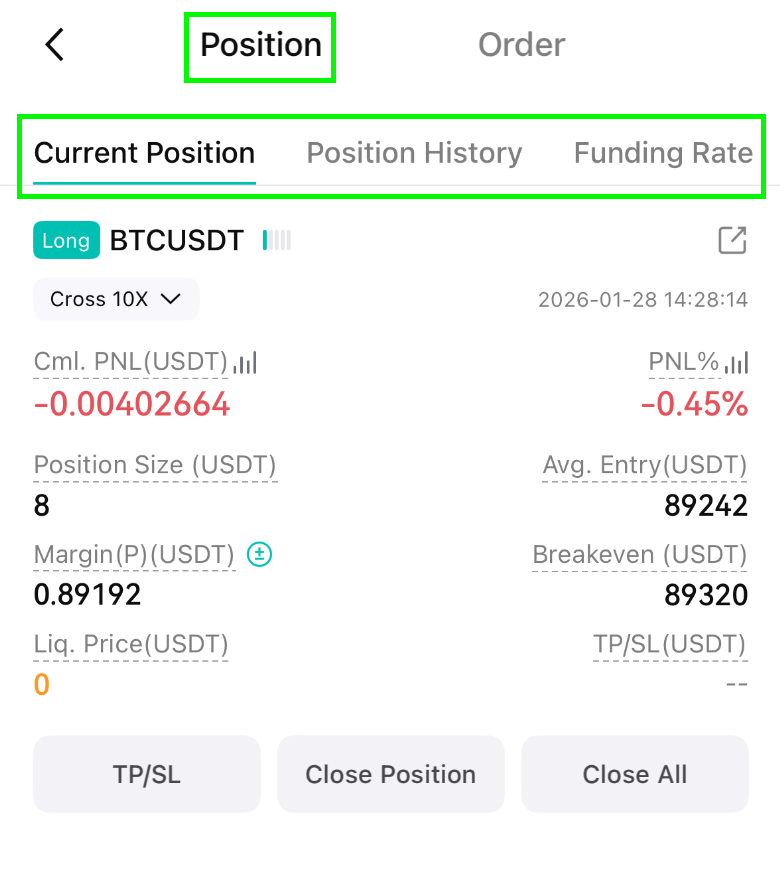Share the BTCUSDT position
The width and height of the screenshot is (780, 870).
coord(732,240)
